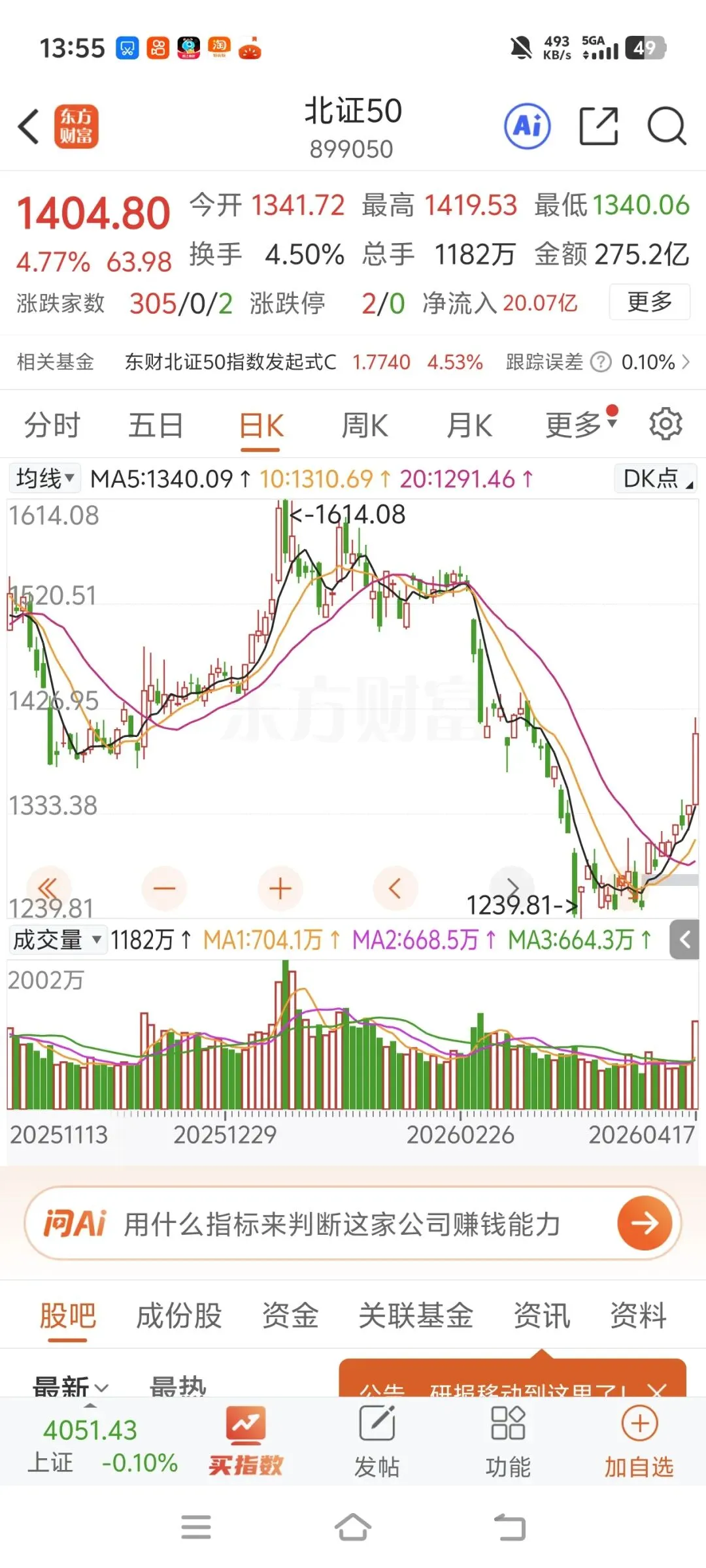This screenshot has height=1568, width=706.
Task: Open the related fund 东财北证50指数发起式C
Action: (x=231, y=362)
